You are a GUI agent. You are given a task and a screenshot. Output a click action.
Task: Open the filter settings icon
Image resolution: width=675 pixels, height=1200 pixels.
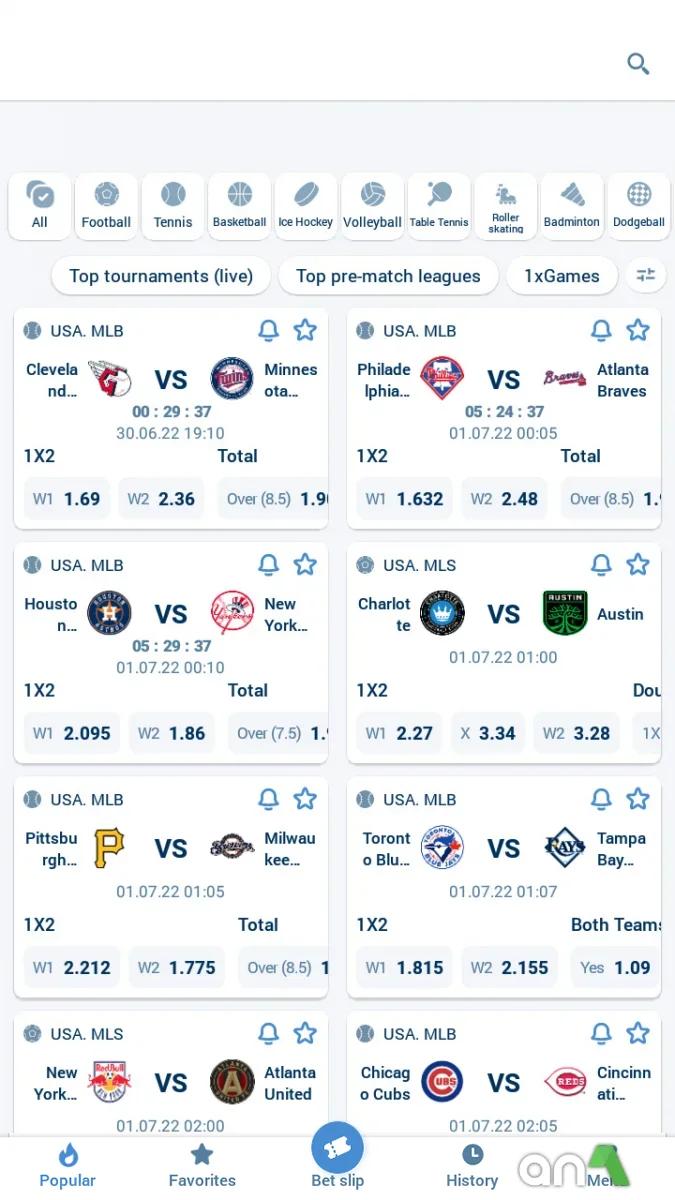coord(645,275)
